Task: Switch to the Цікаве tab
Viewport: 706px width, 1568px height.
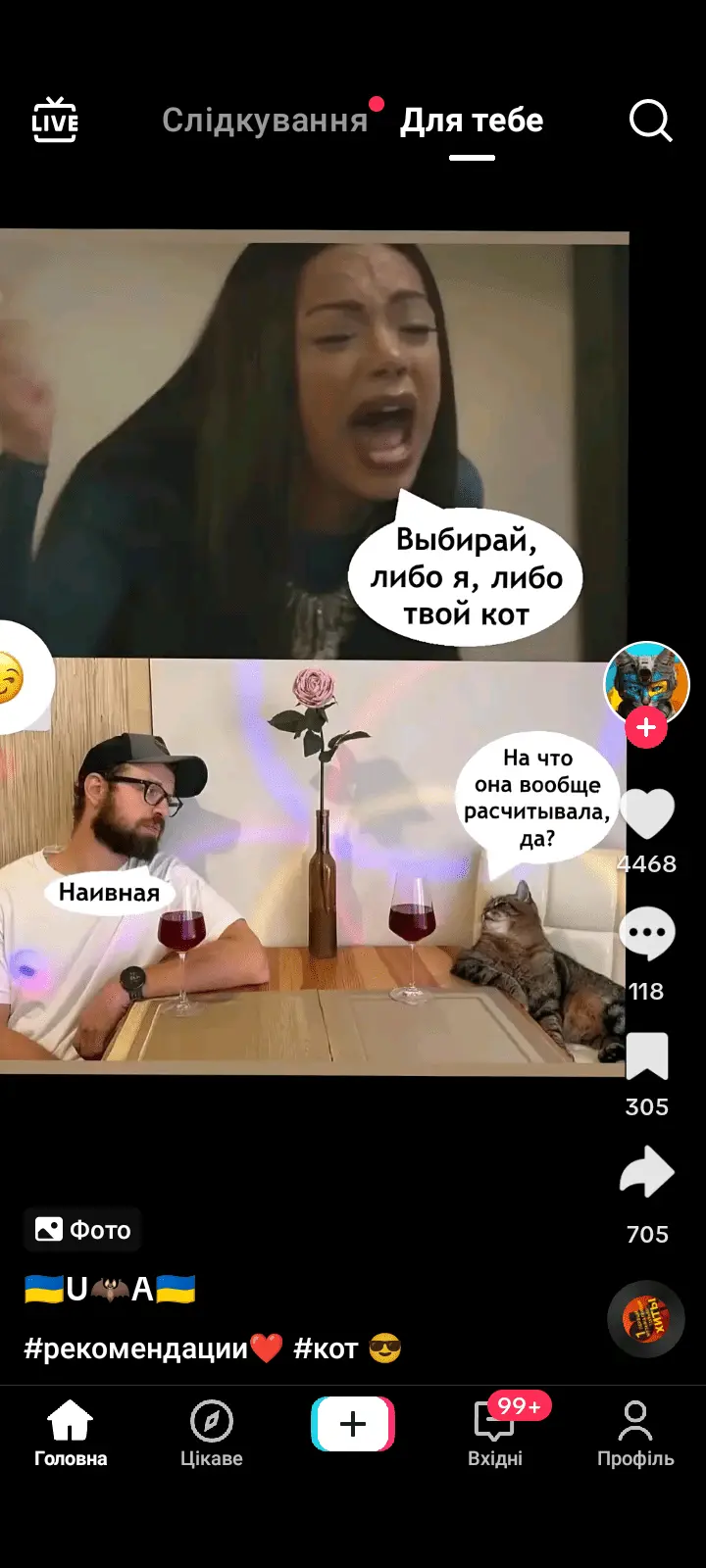Action: tap(212, 1433)
